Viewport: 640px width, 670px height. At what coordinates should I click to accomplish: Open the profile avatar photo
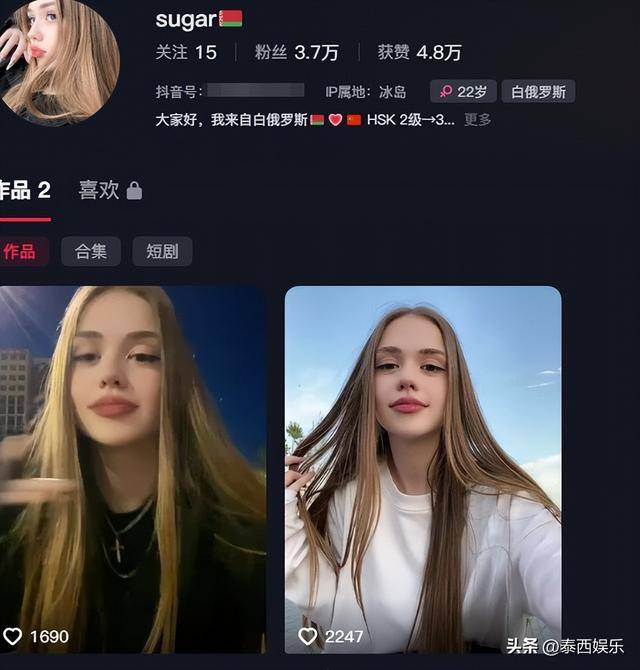58,60
